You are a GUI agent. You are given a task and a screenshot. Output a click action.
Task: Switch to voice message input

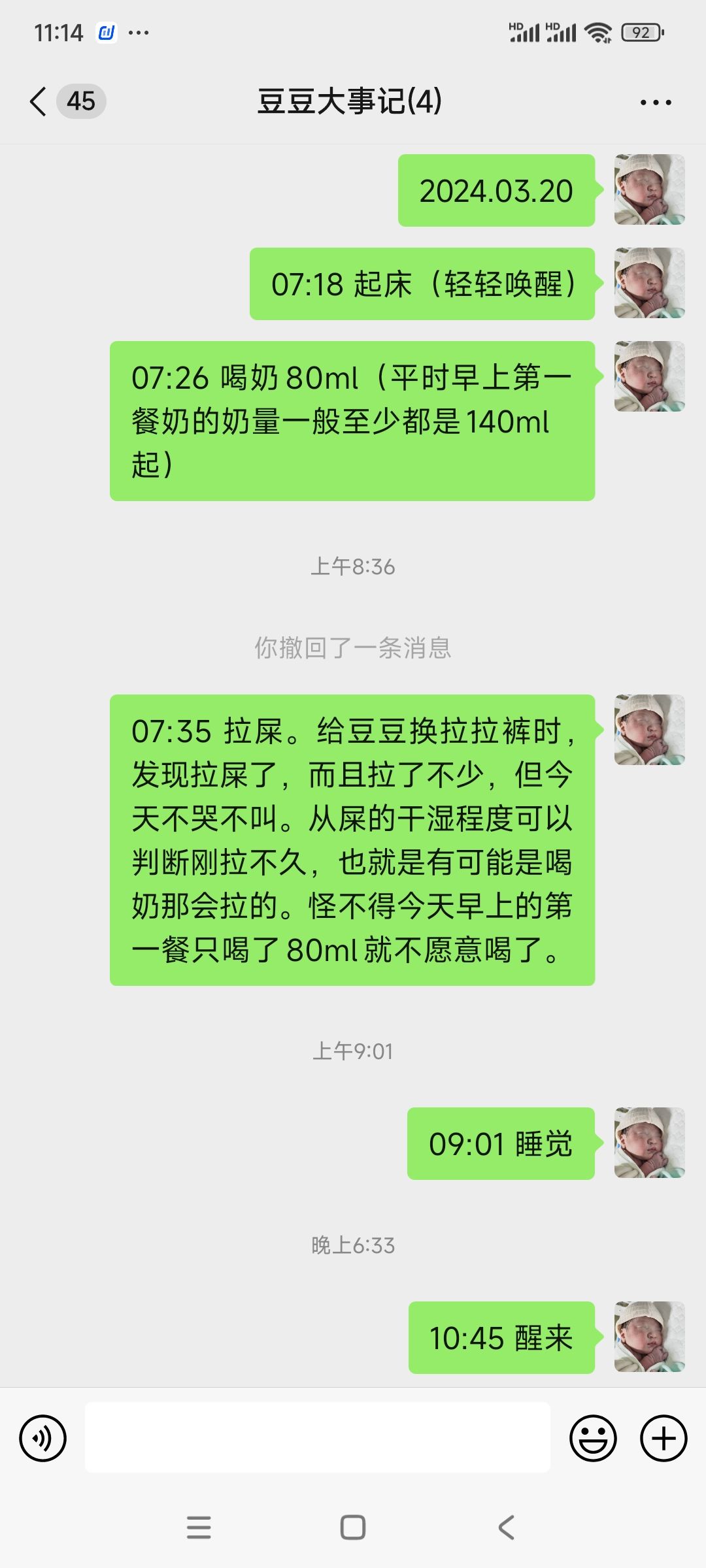[43, 1438]
